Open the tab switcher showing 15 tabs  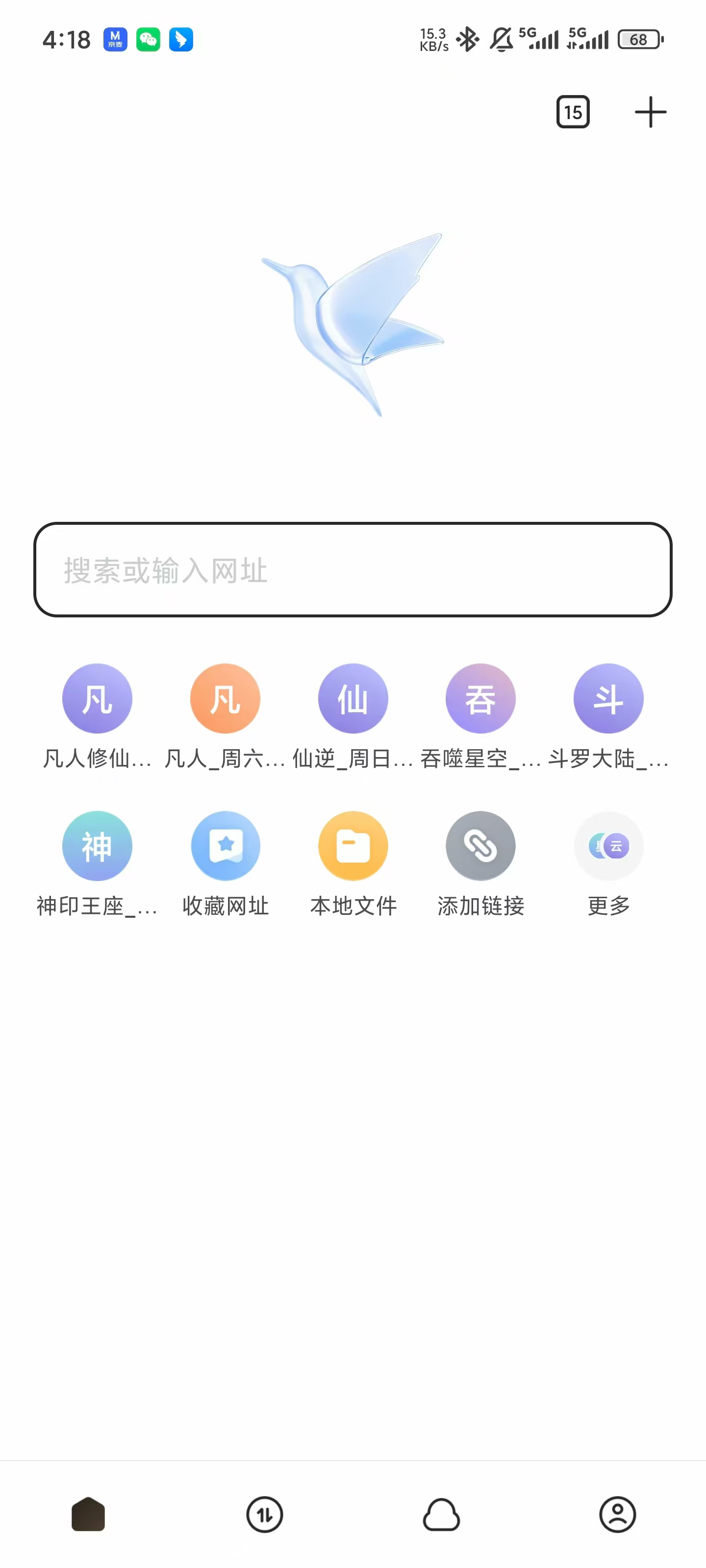click(x=573, y=112)
